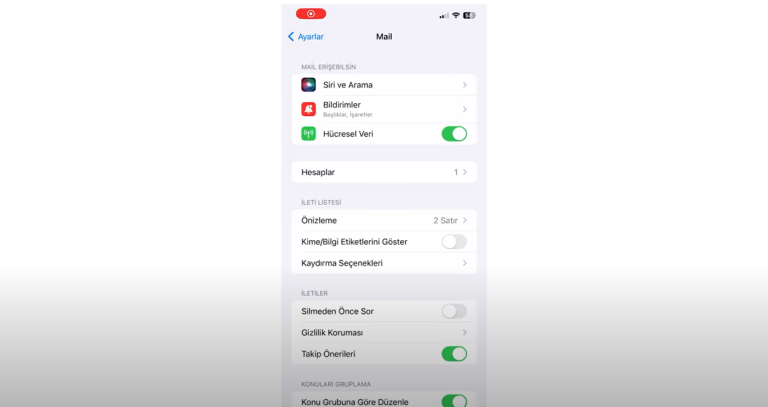This screenshot has width=768, height=407.
Task: Open Hesaplar
Action: (384, 172)
